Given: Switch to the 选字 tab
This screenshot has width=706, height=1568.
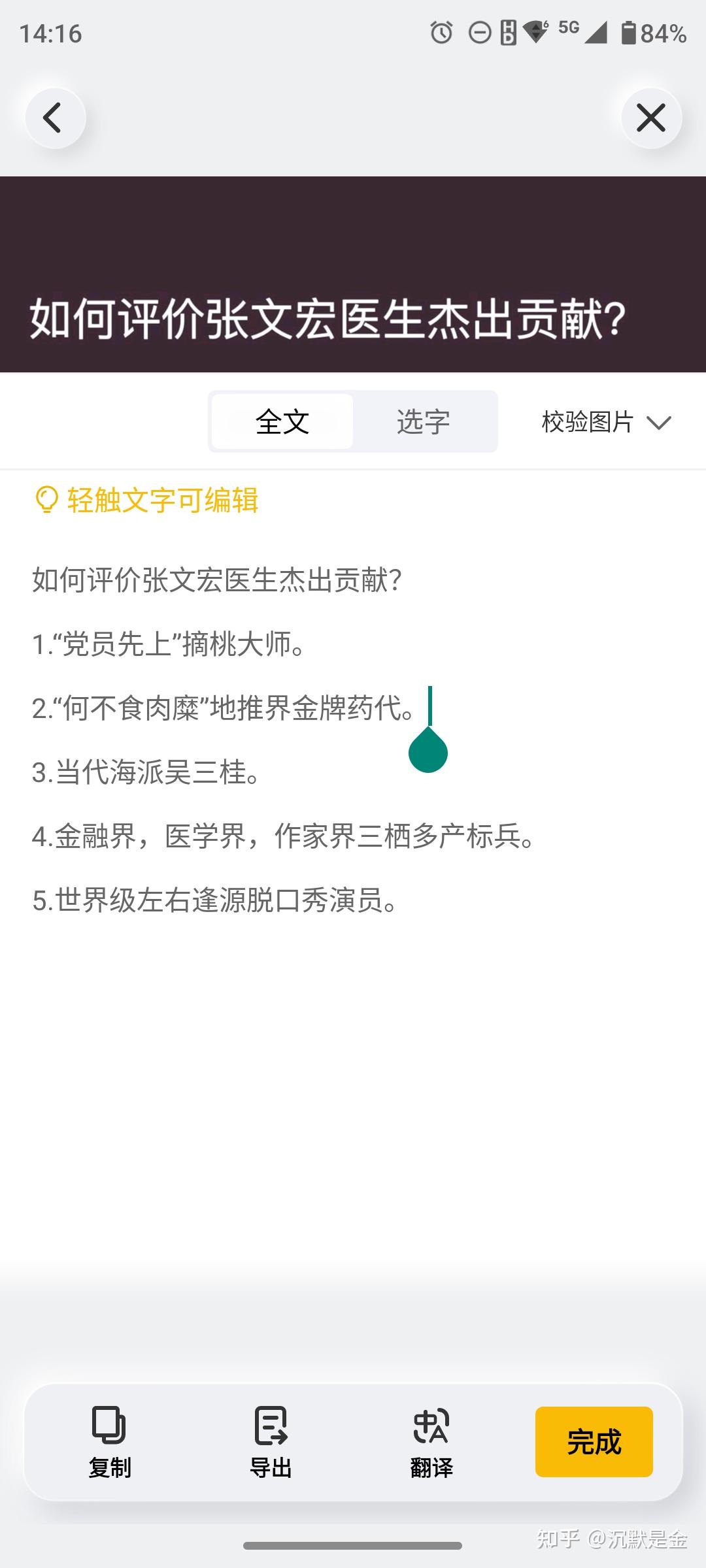Looking at the screenshot, I should 424,421.
